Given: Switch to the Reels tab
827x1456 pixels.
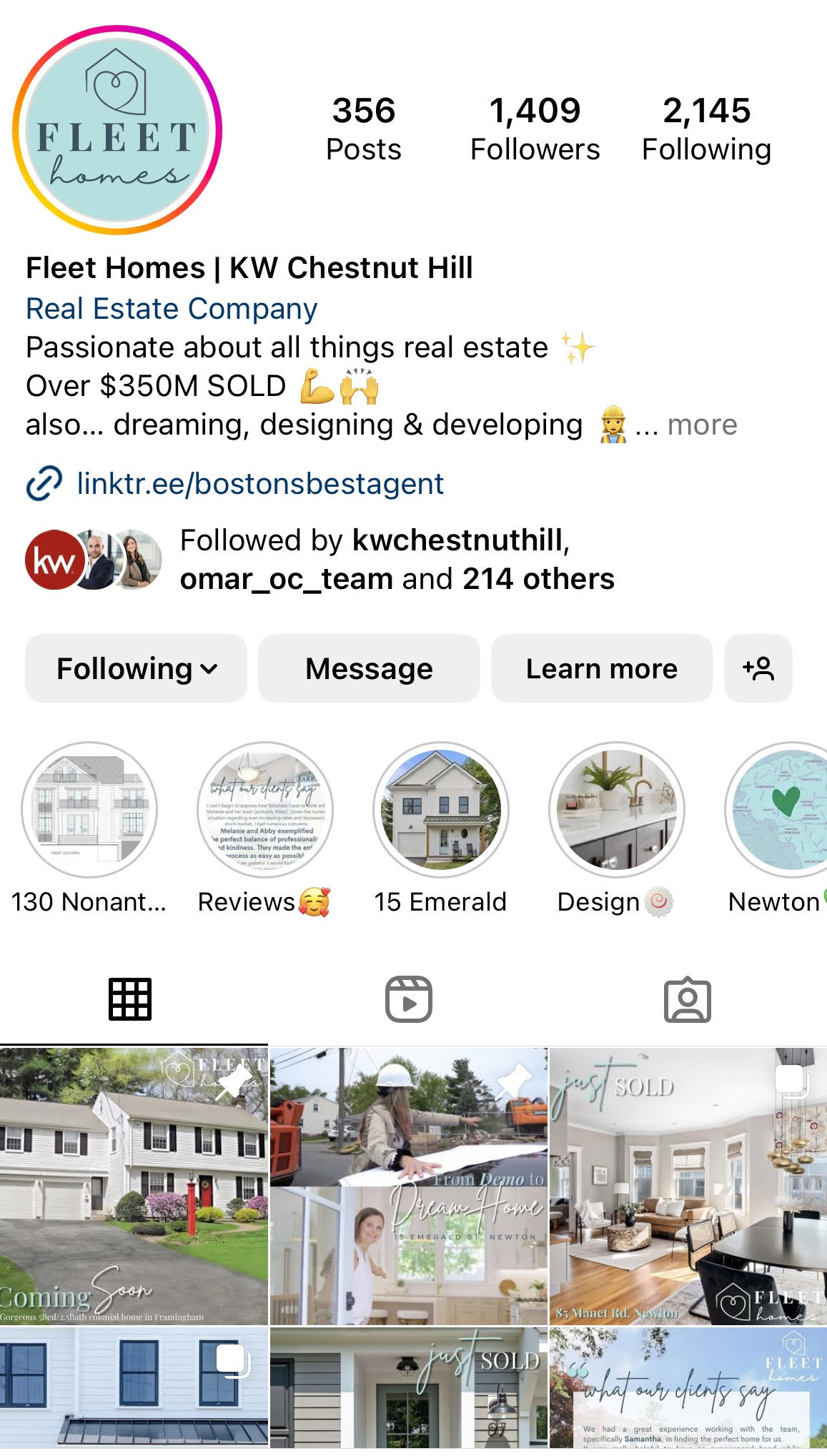Looking at the screenshot, I should (408, 999).
